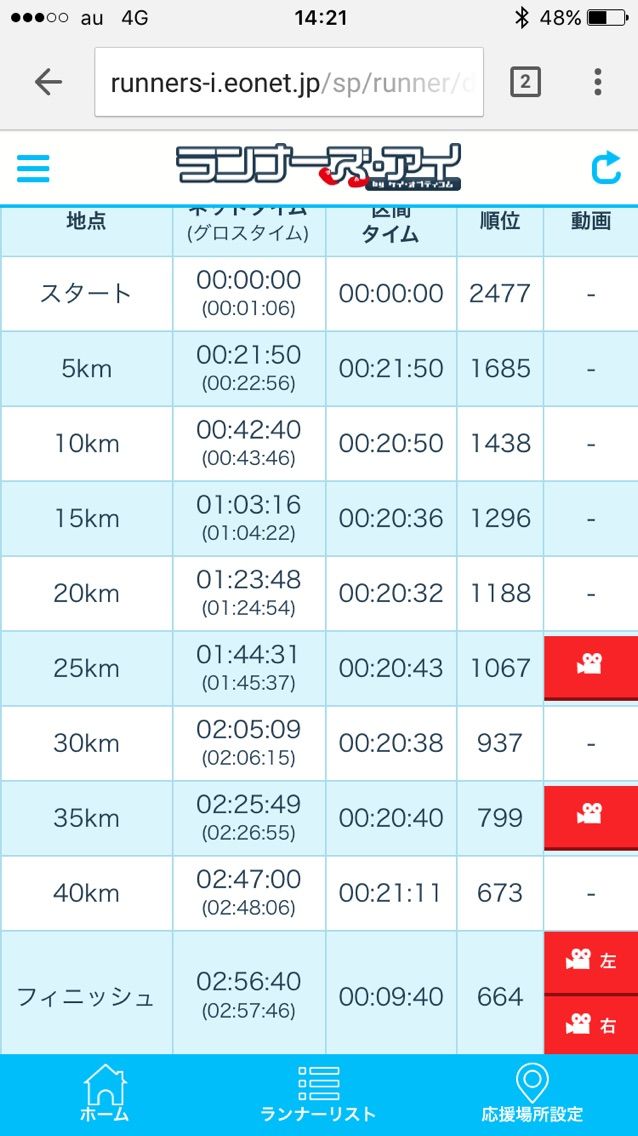Go to the ホーム tab
Screen dimensions: 638x1136
tap(105, 1094)
